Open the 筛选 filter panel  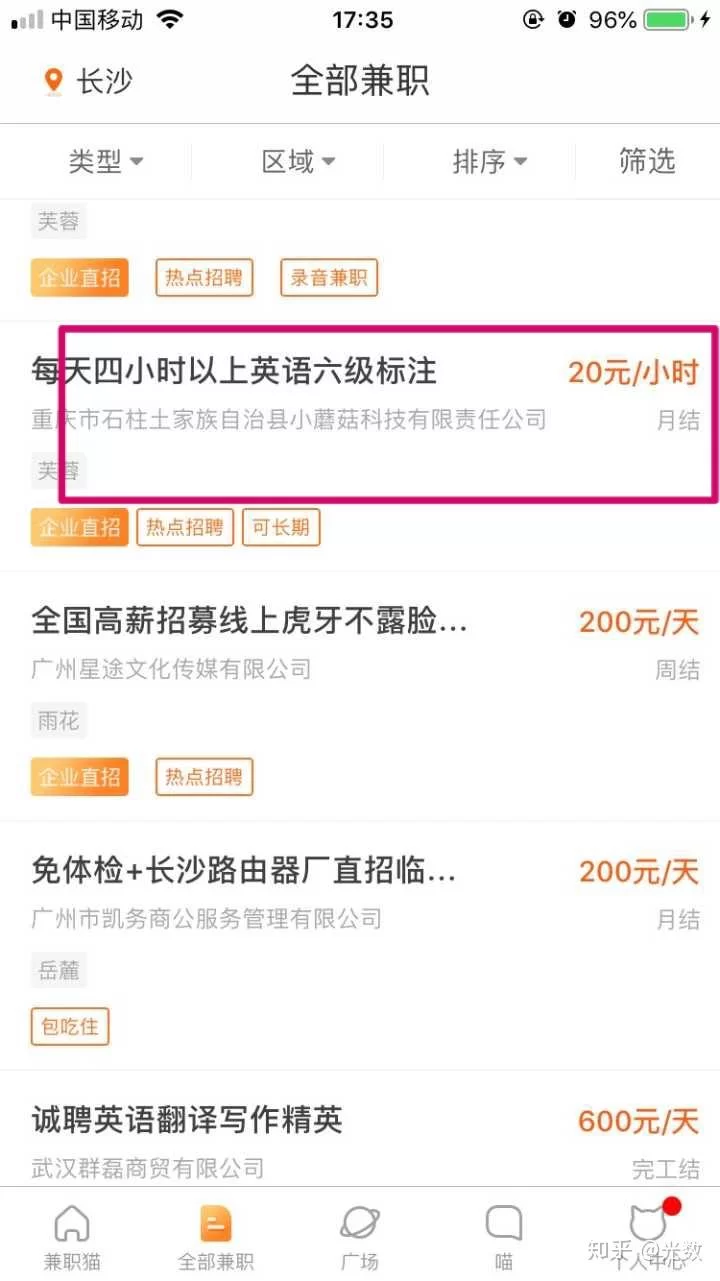point(647,162)
